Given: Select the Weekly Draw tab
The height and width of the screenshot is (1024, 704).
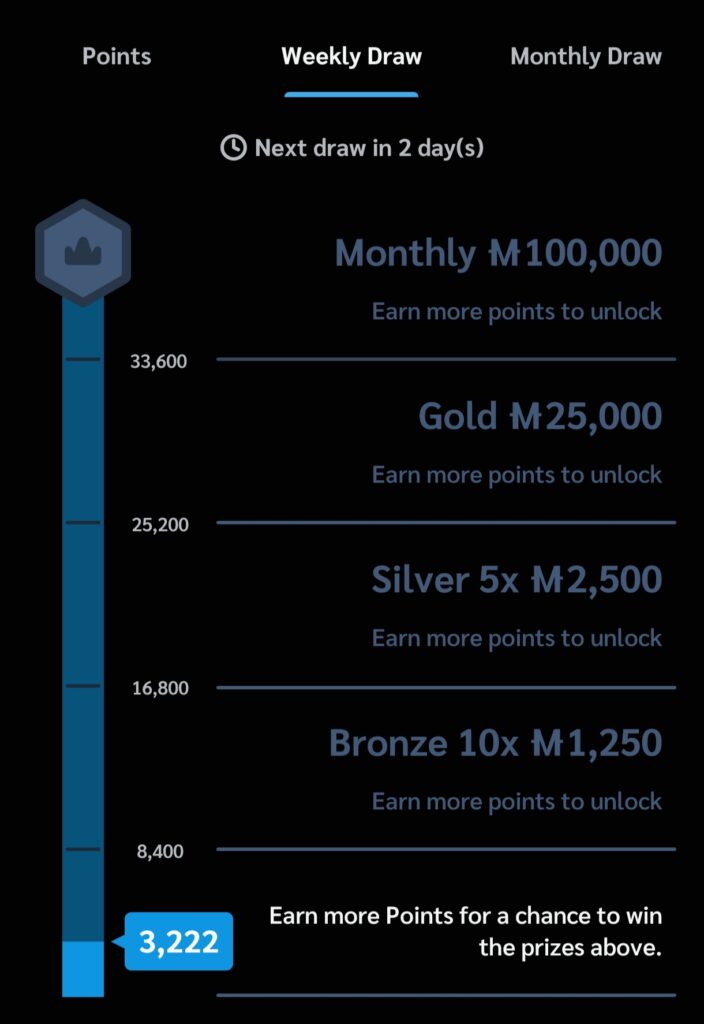Looking at the screenshot, I should [351, 57].
